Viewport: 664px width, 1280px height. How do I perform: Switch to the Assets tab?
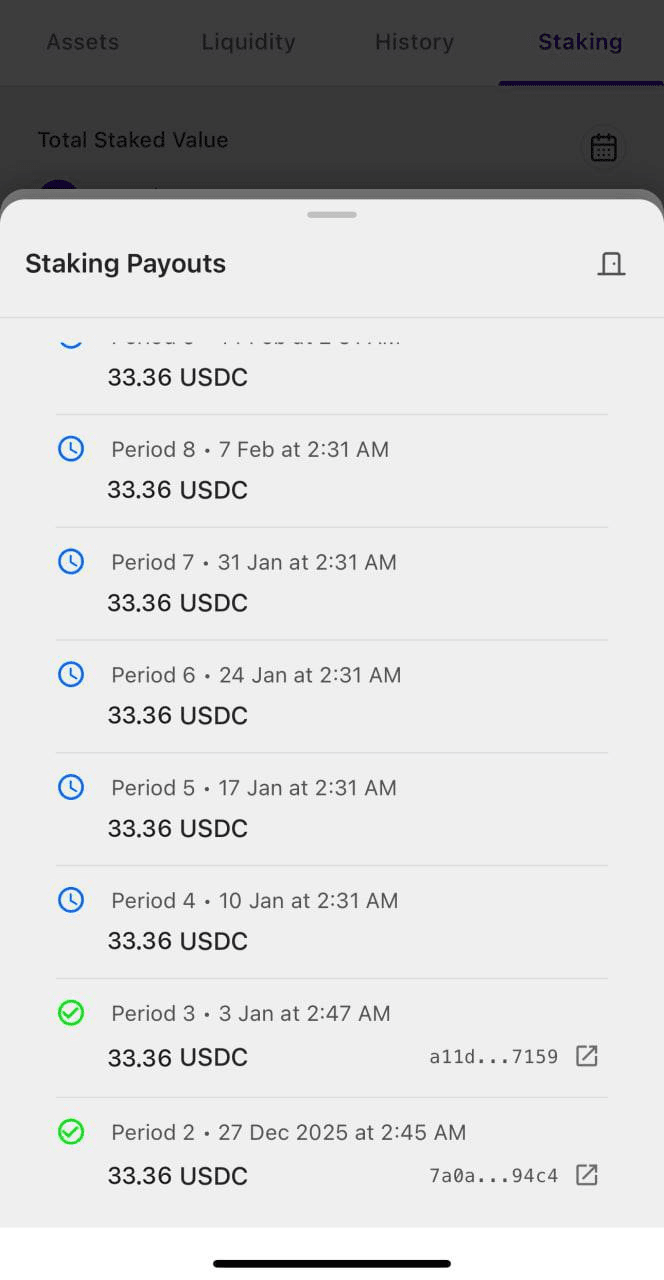(x=83, y=42)
